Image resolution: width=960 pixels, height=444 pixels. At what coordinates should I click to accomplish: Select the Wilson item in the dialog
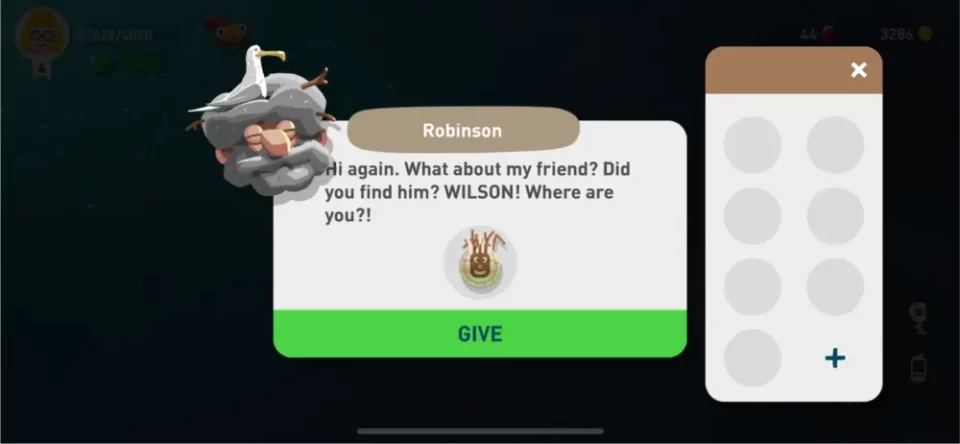coord(480,262)
